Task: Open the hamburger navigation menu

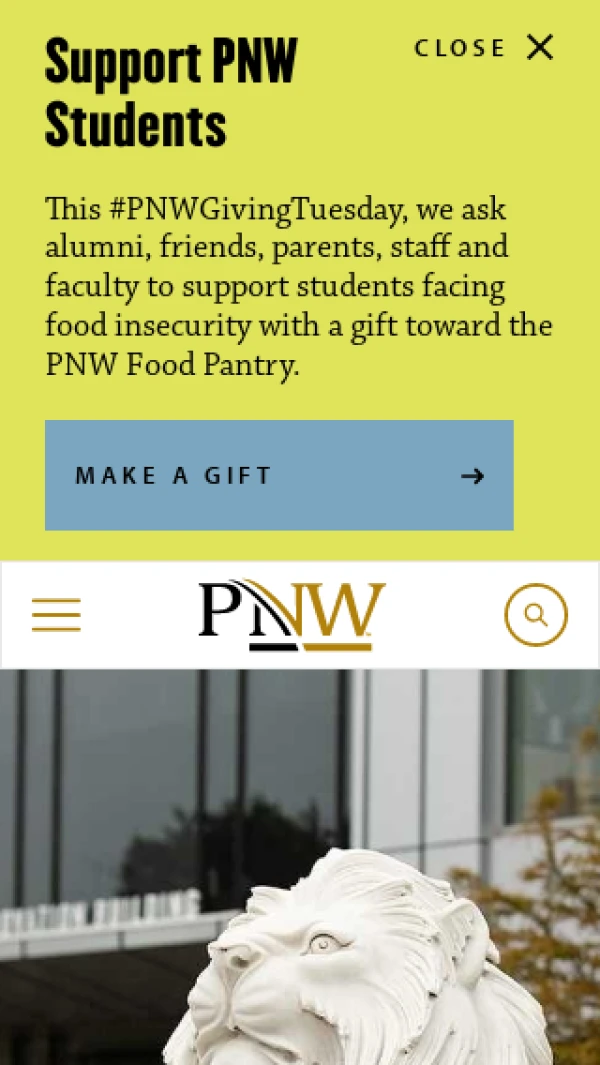Action: (x=56, y=615)
